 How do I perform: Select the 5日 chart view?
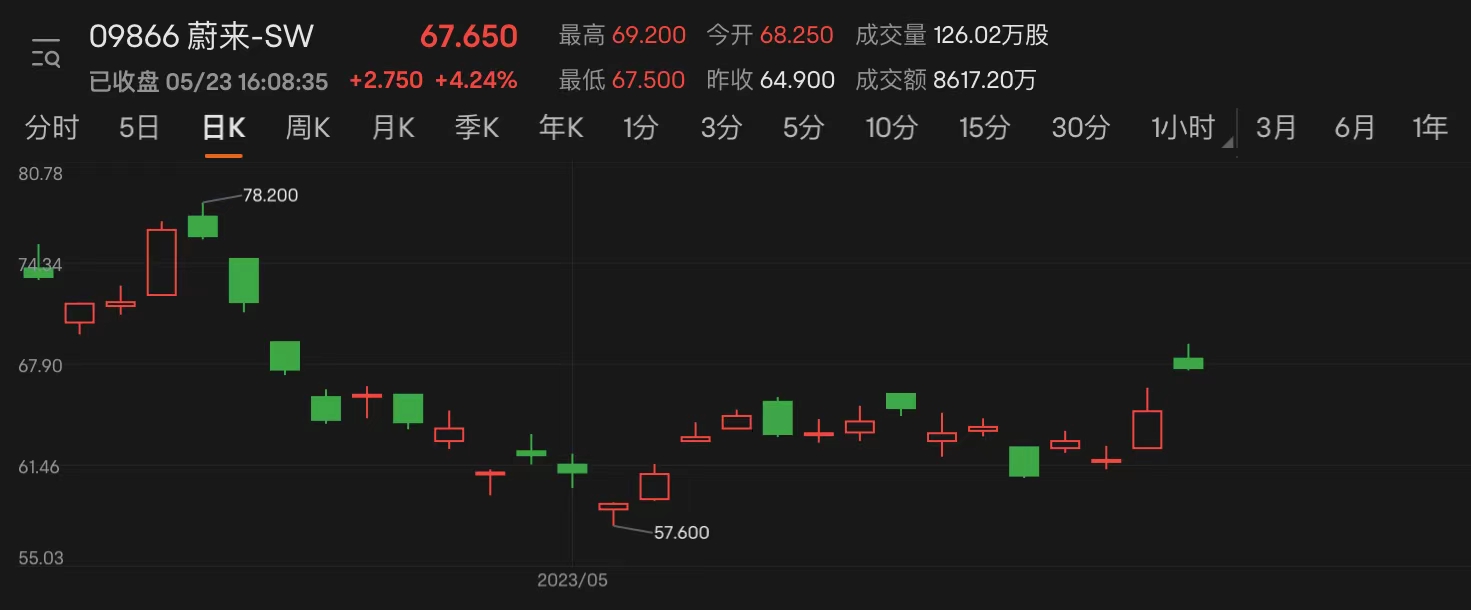coord(139,128)
